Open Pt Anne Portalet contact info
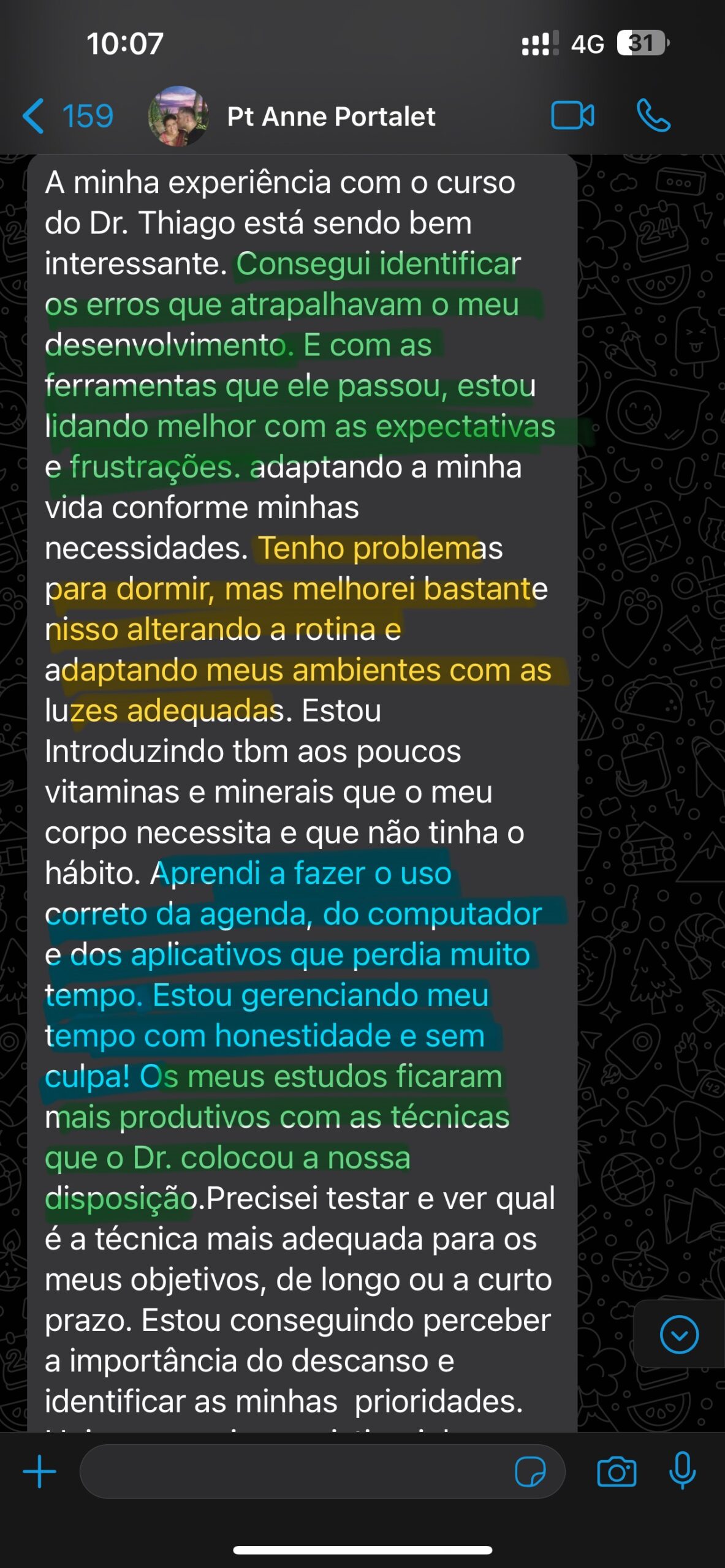This screenshot has height=1568, width=725. click(331, 116)
